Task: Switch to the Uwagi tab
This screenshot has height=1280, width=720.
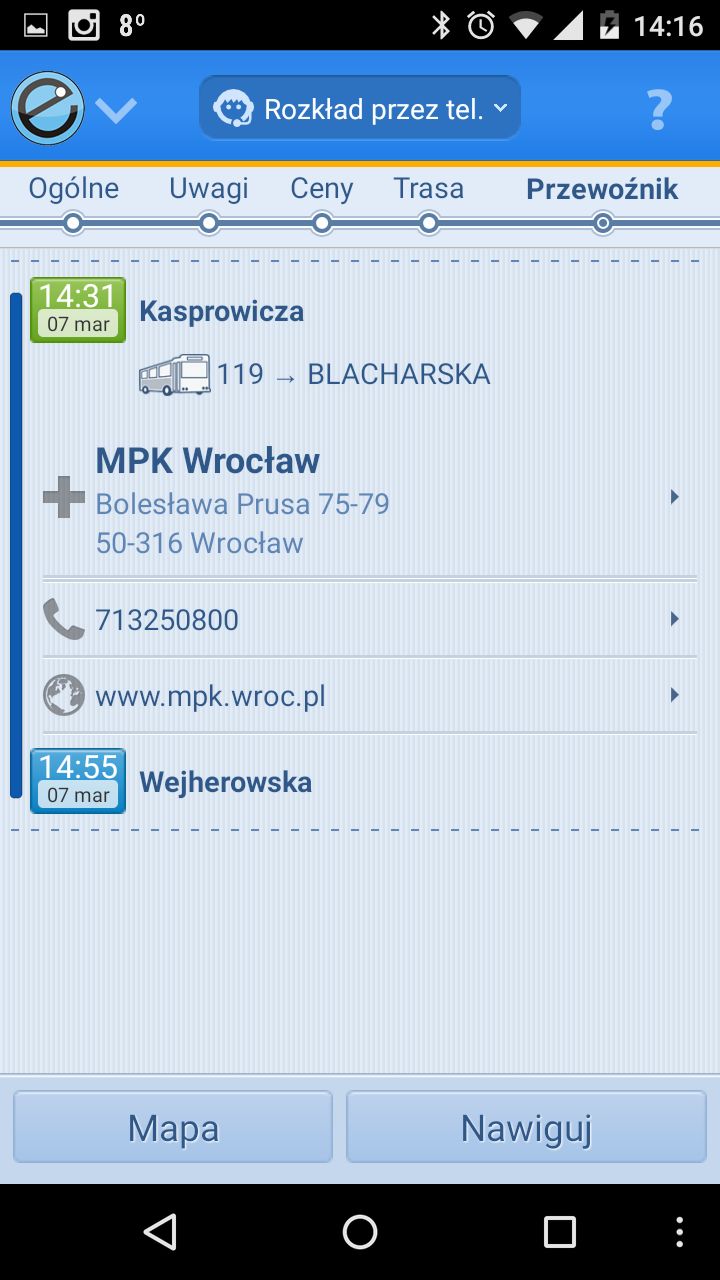Action: tap(208, 189)
